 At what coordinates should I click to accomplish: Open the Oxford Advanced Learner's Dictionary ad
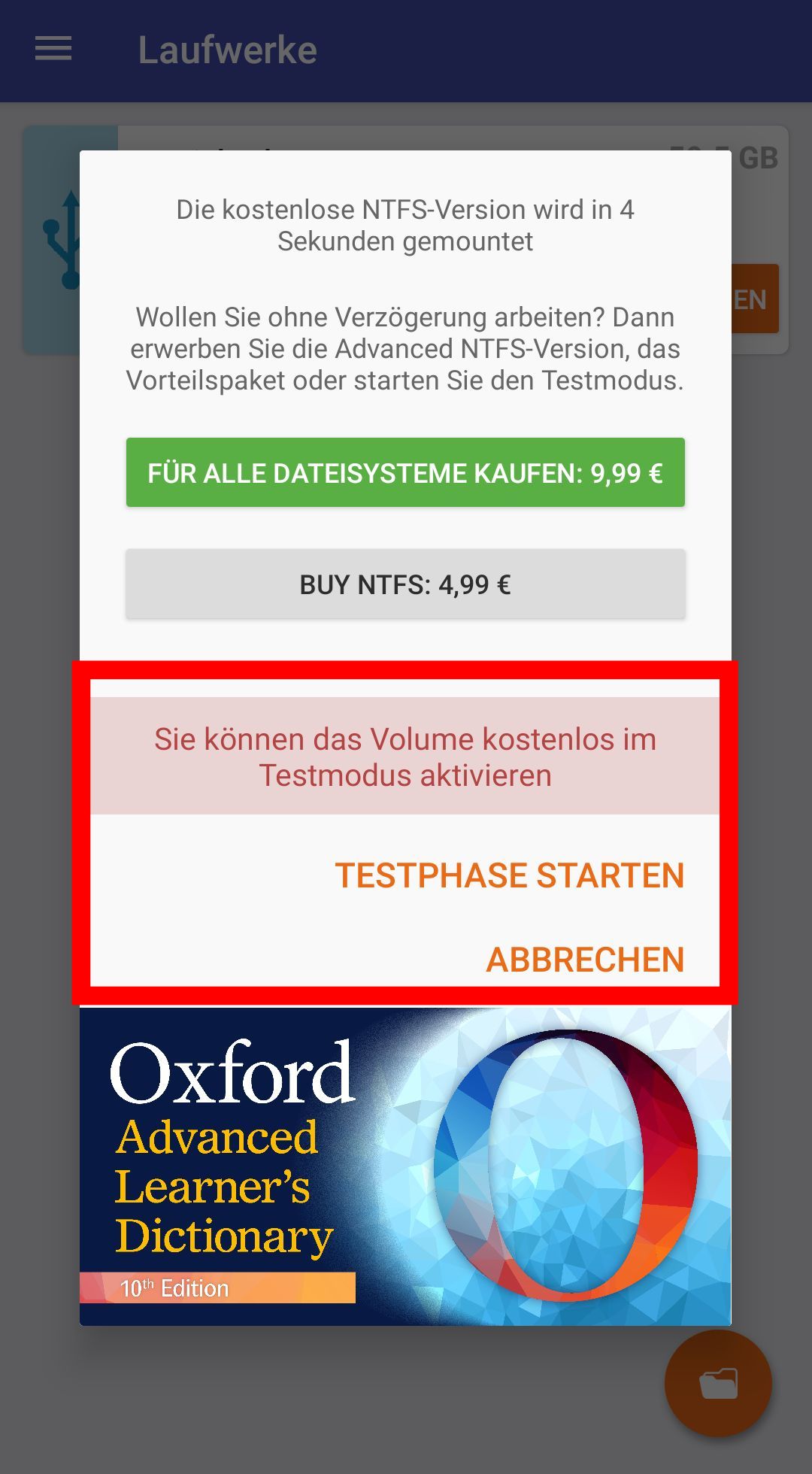tap(405, 1166)
